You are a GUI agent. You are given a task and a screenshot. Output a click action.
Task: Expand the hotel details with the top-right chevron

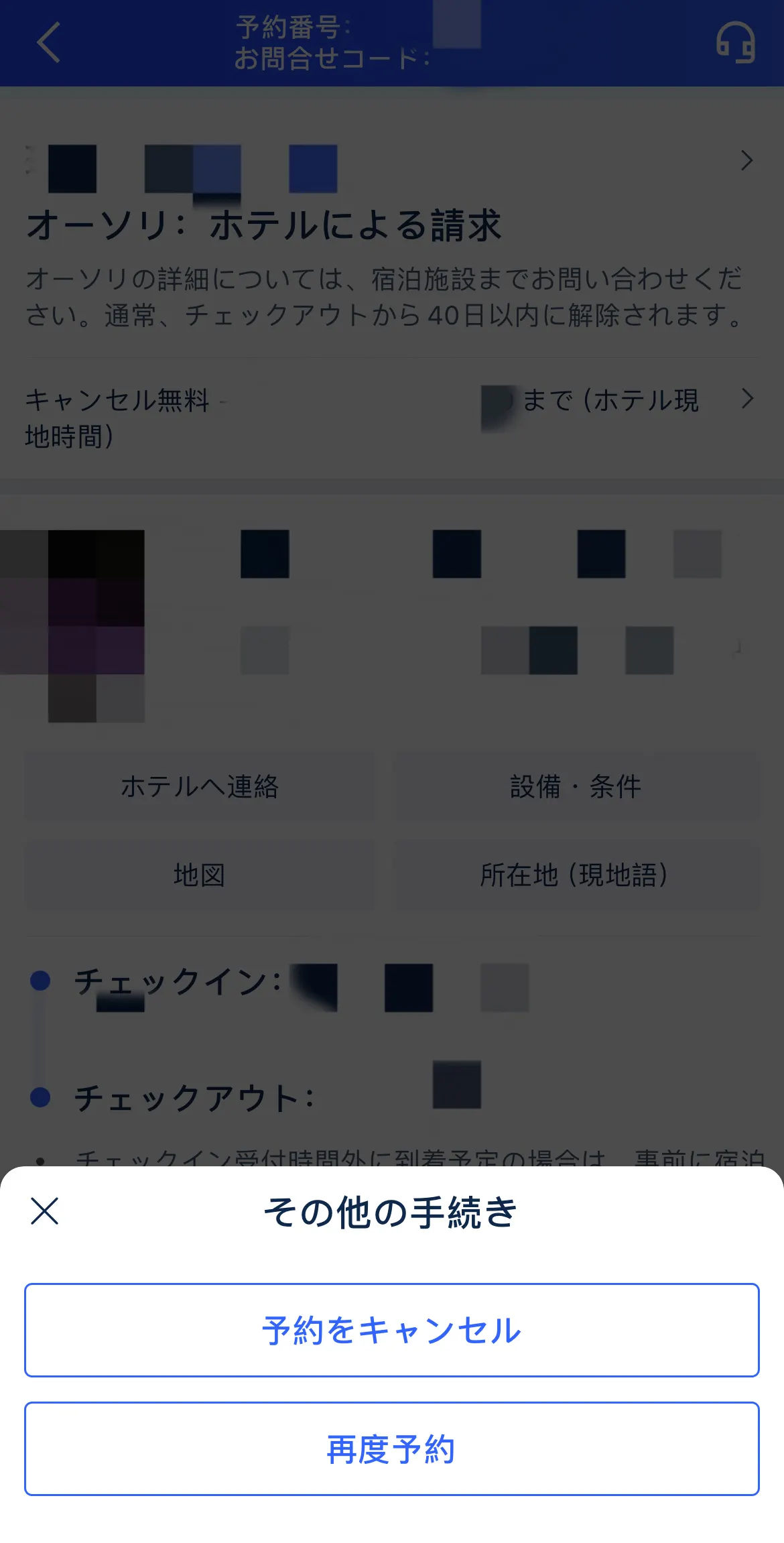click(x=747, y=161)
